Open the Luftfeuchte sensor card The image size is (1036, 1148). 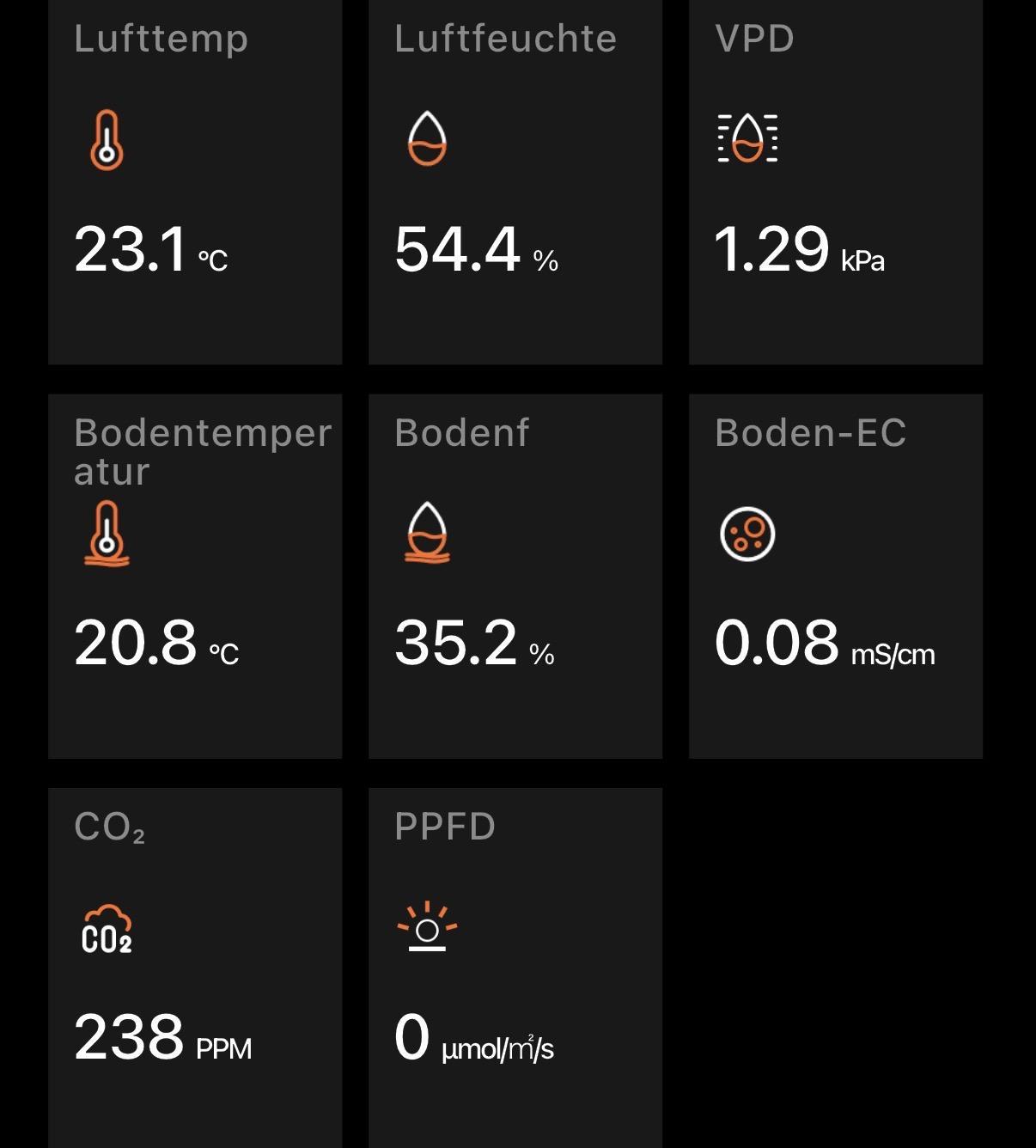point(515,182)
